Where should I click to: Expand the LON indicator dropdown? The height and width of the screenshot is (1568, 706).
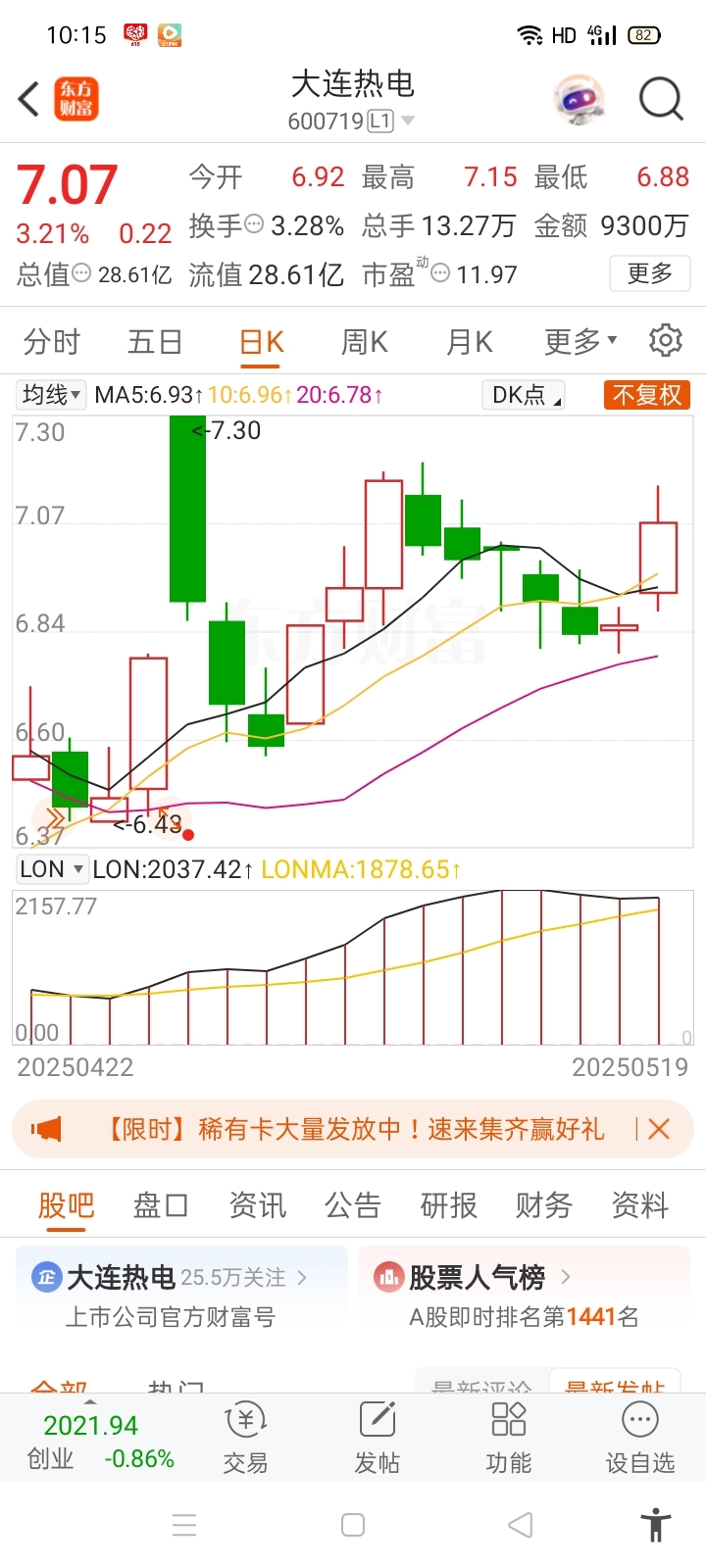52,869
